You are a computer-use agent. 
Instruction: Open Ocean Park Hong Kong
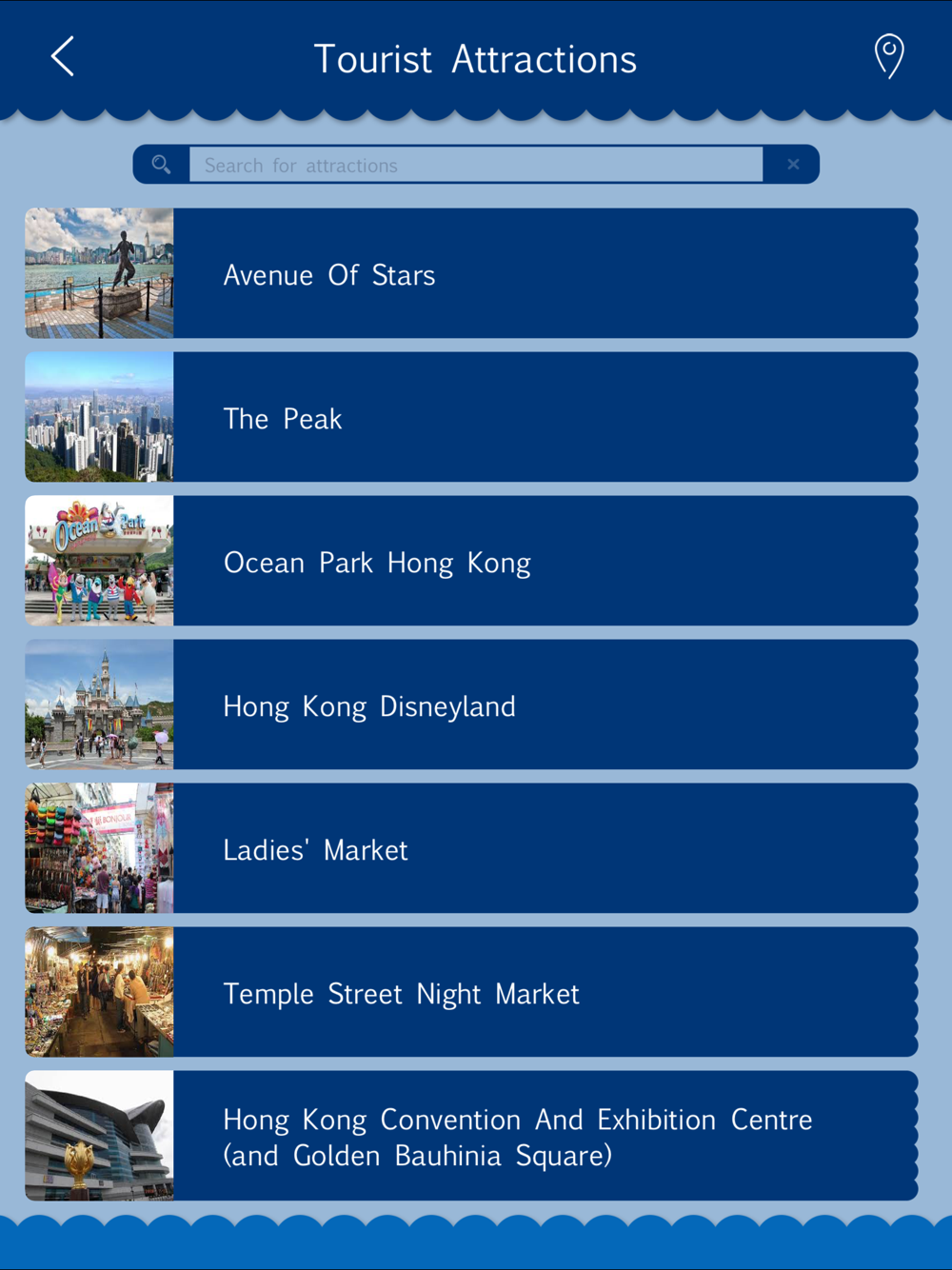point(471,561)
